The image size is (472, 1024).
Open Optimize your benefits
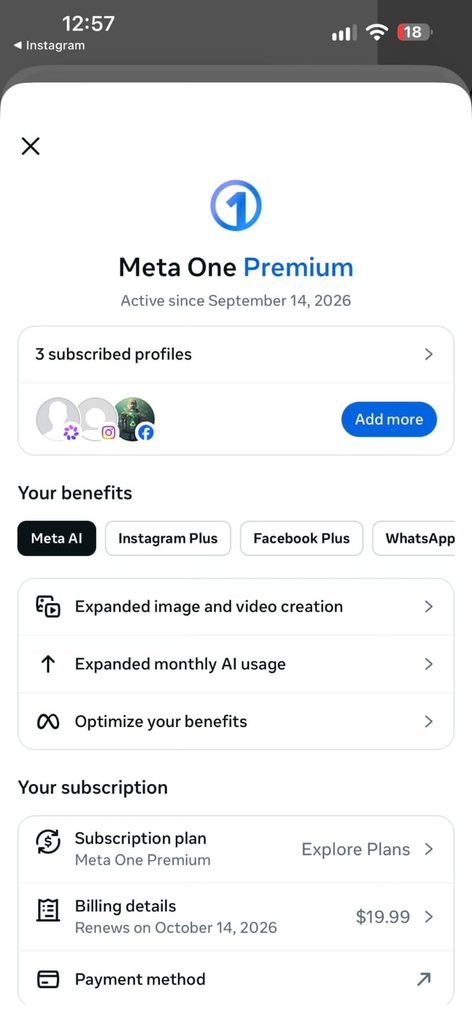(236, 722)
